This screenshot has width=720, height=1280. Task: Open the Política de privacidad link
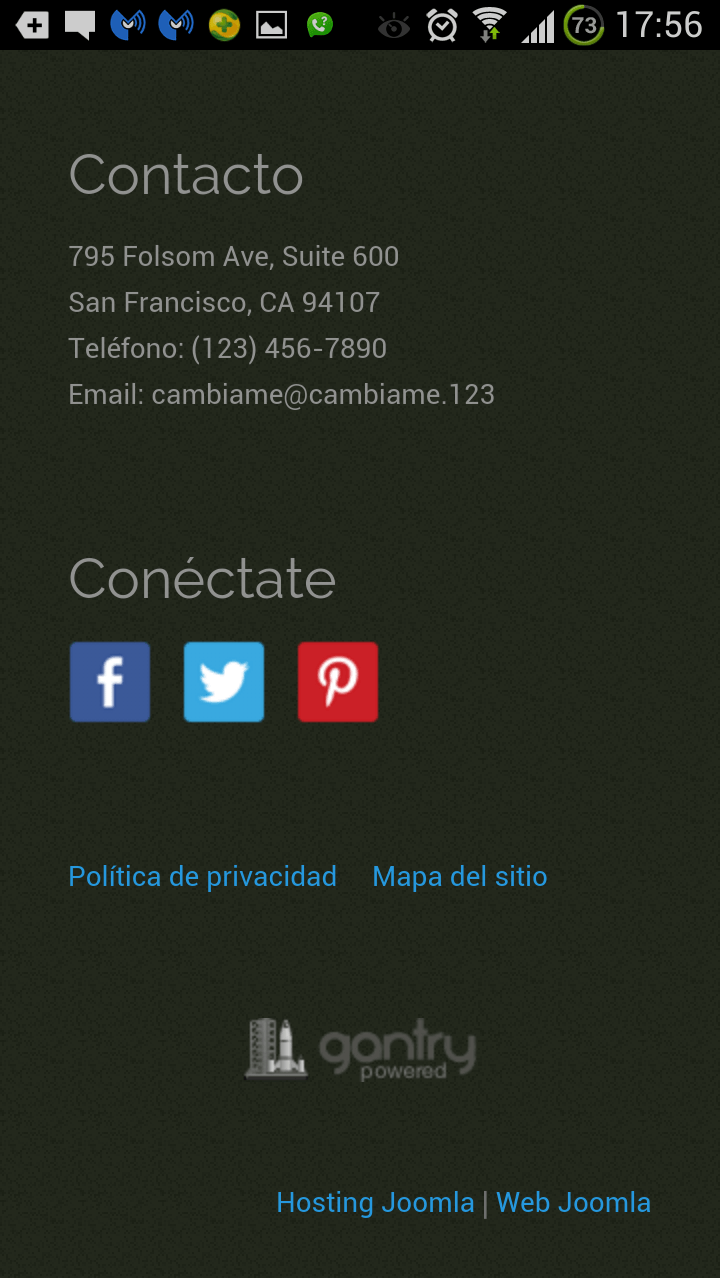(x=203, y=877)
